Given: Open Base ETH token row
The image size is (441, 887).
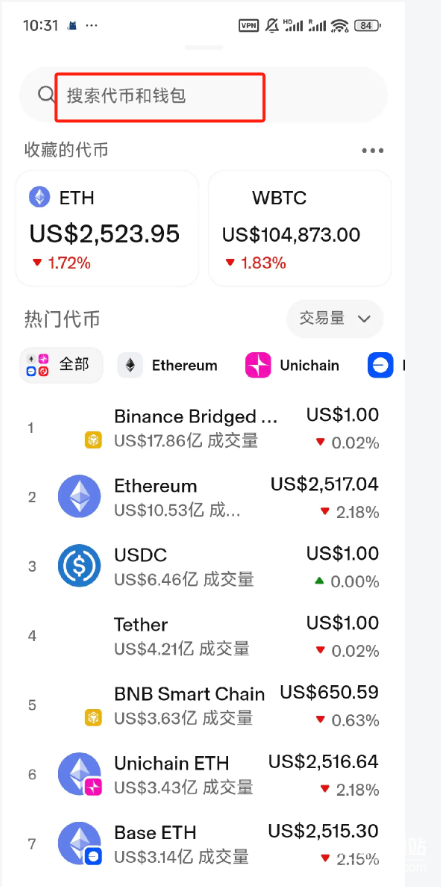Looking at the screenshot, I should [204, 844].
